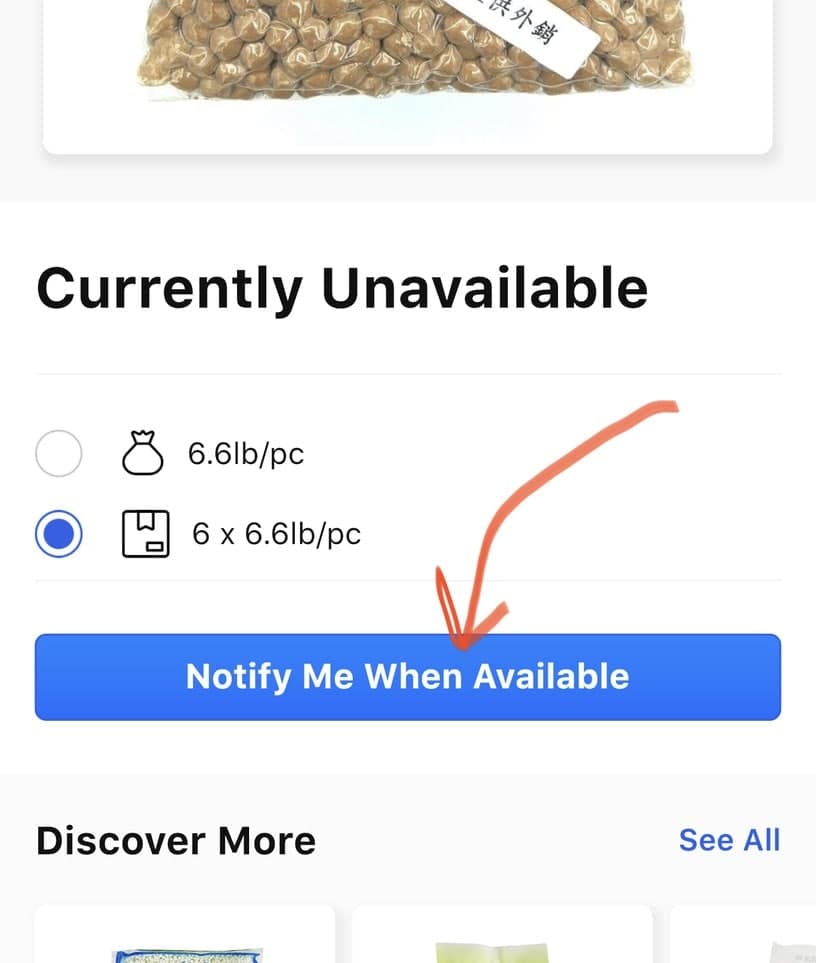Open the second Discover More product card
The width and height of the screenshot is (816, 963).
point(502,935)
